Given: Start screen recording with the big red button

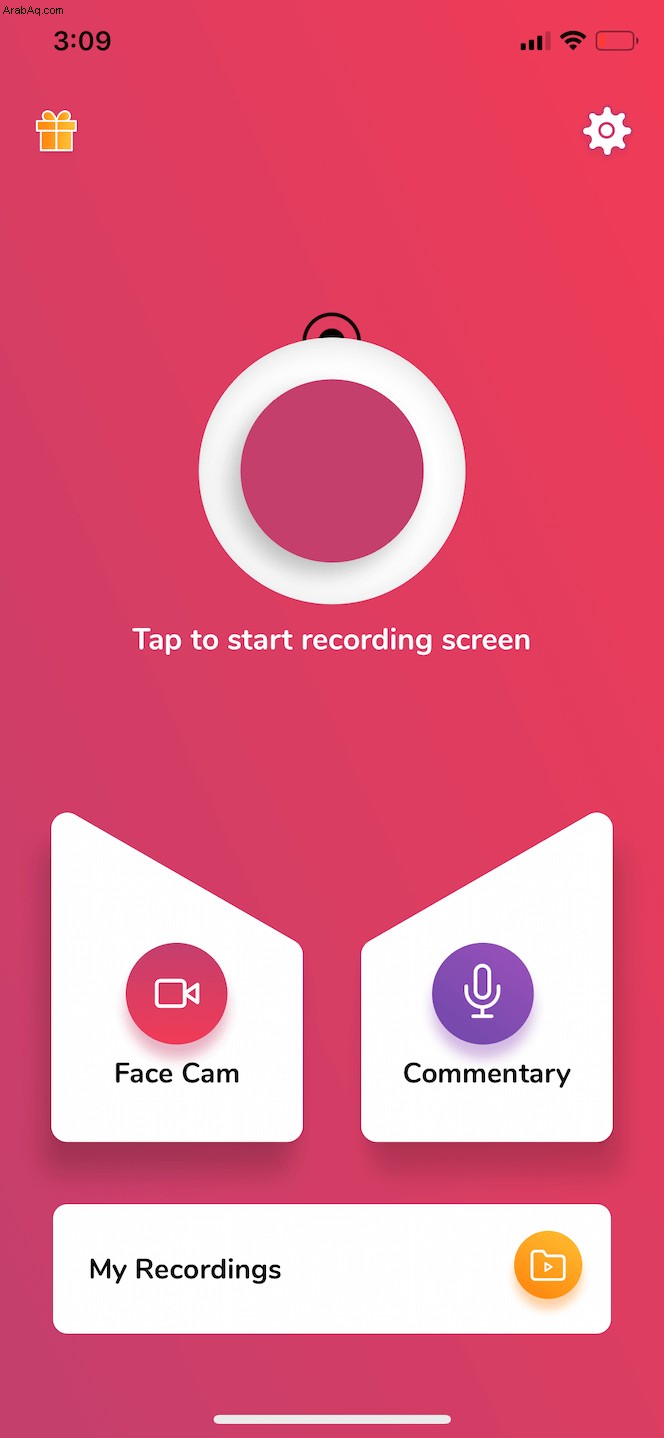Looking at the screenshot, I should click(332, 471).
